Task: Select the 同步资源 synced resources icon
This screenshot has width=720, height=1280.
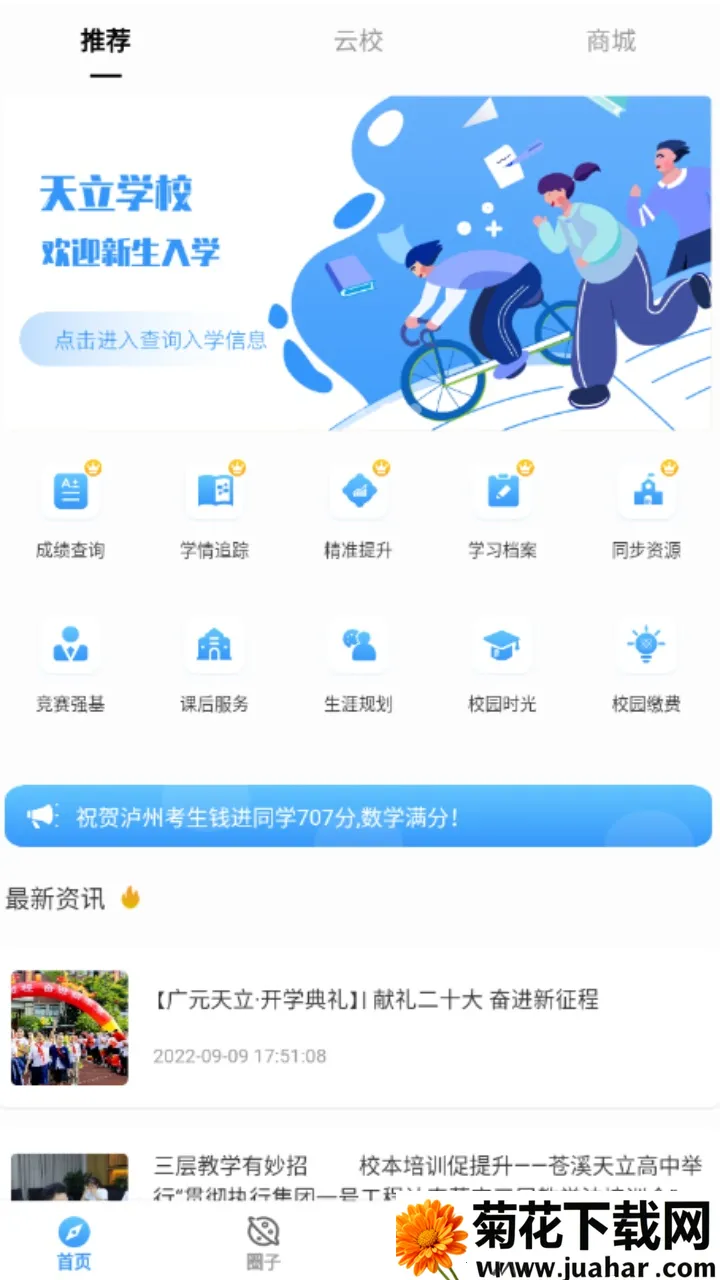Action: click(x=646, y=490)
